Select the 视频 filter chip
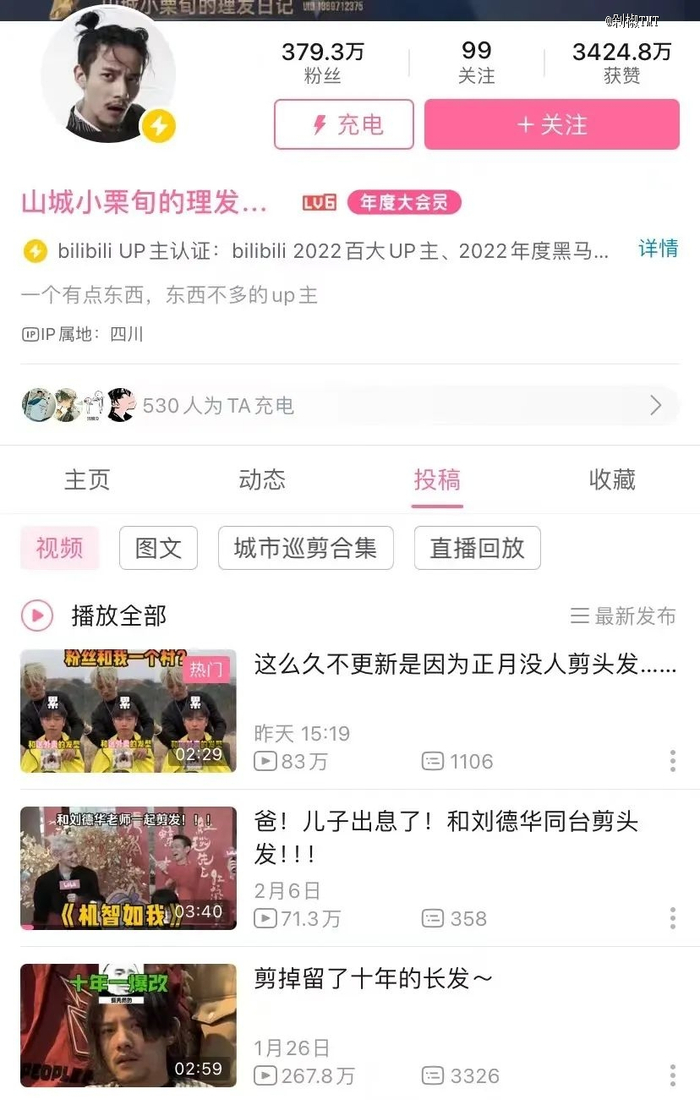700x1100 pixels. (x=60, y=548)
